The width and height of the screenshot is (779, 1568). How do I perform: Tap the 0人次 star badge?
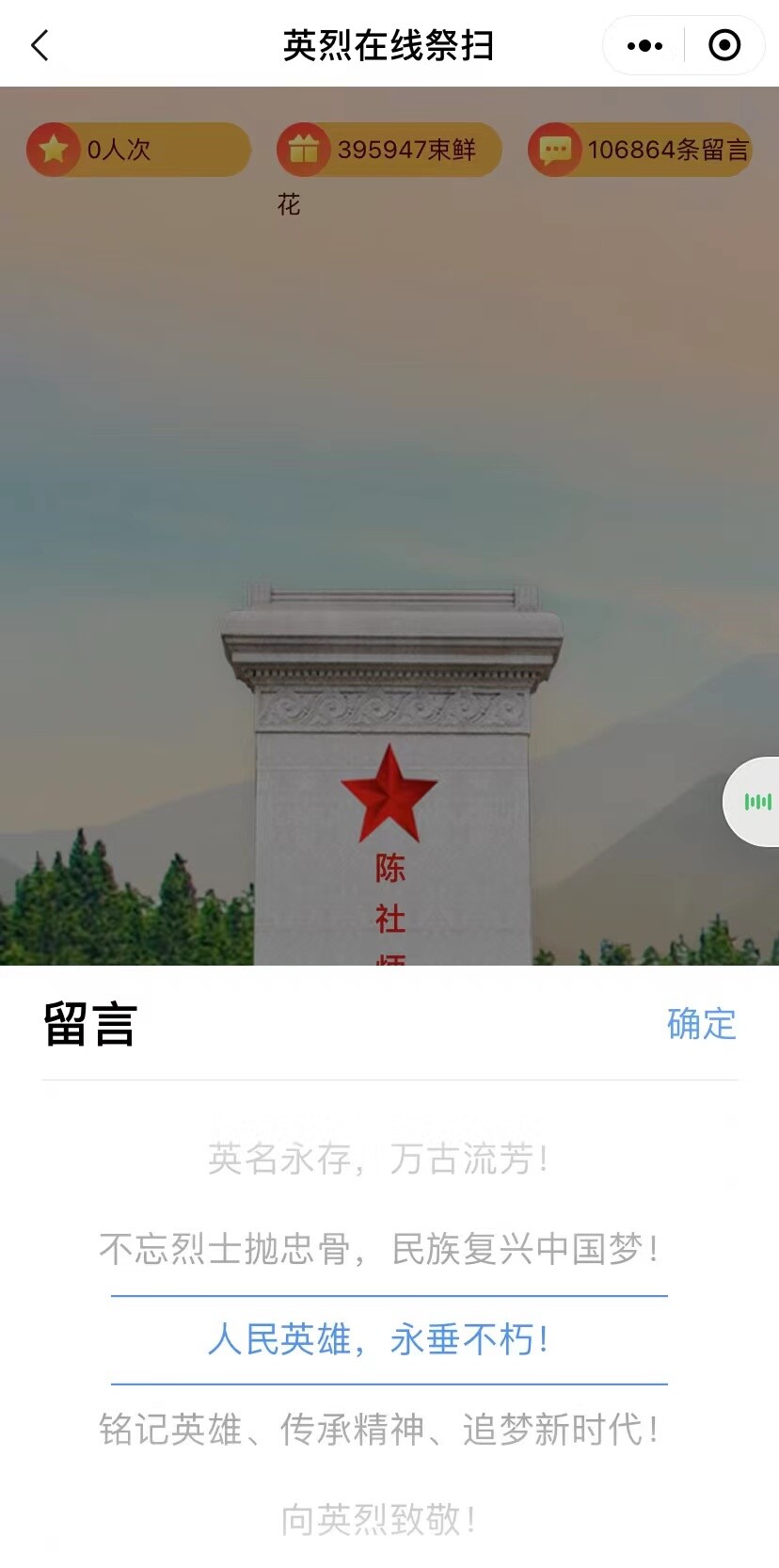[137, 150]
